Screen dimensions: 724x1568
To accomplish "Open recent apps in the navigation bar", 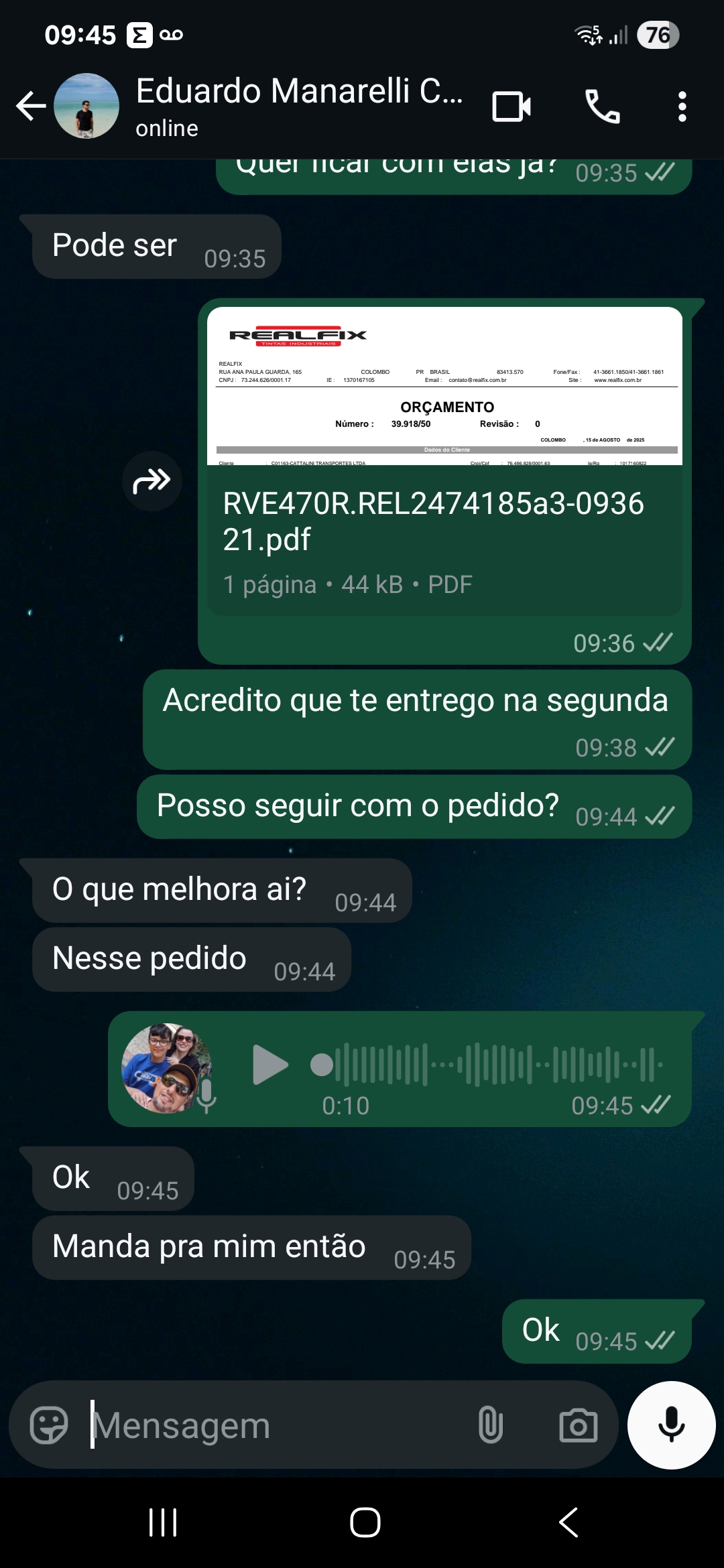I will [x=163, y=1522].
